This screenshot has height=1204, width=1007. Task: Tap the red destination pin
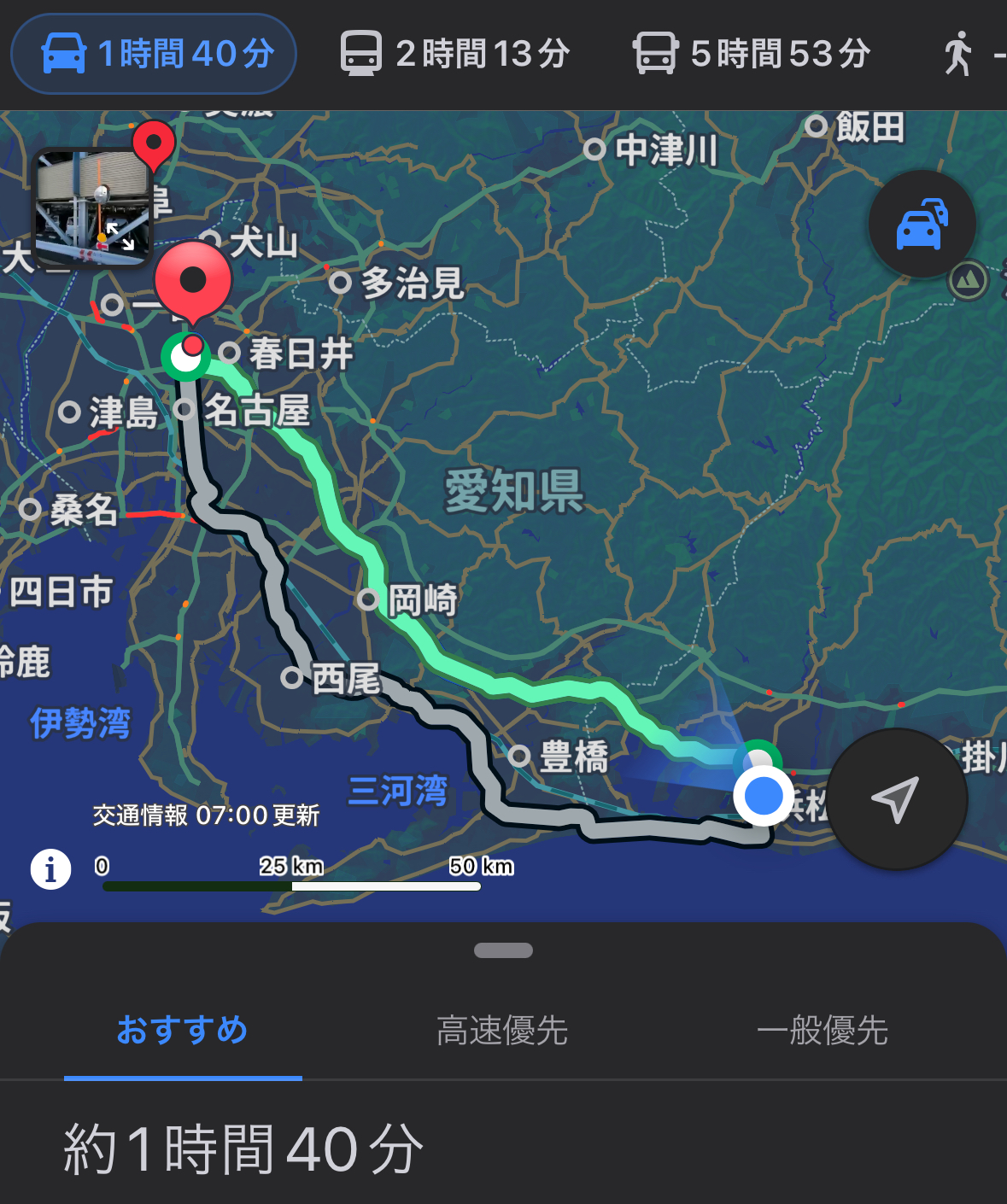(193, 282)
